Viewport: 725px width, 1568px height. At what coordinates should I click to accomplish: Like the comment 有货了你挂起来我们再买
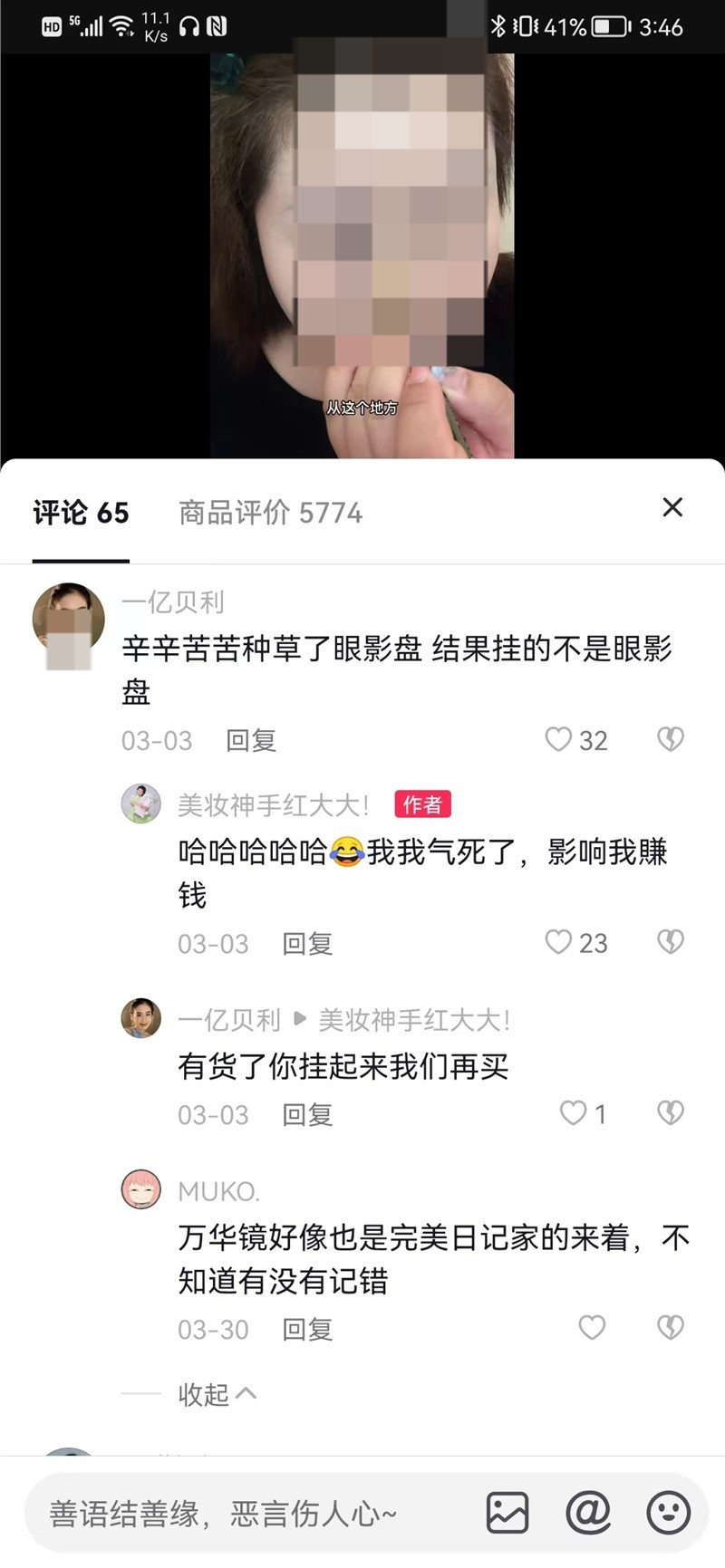[573, 1113]
